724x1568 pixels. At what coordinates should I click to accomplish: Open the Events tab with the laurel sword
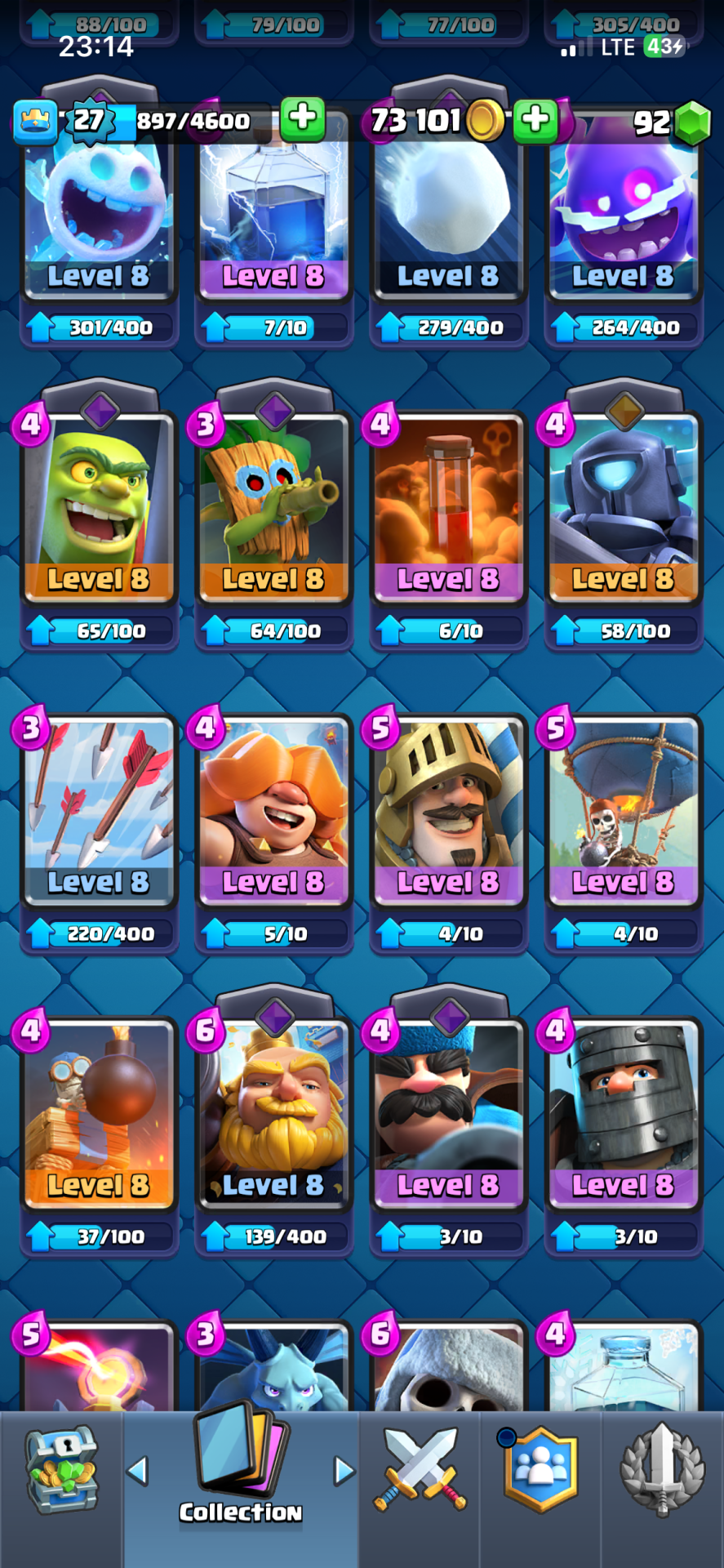point(662,1470)
